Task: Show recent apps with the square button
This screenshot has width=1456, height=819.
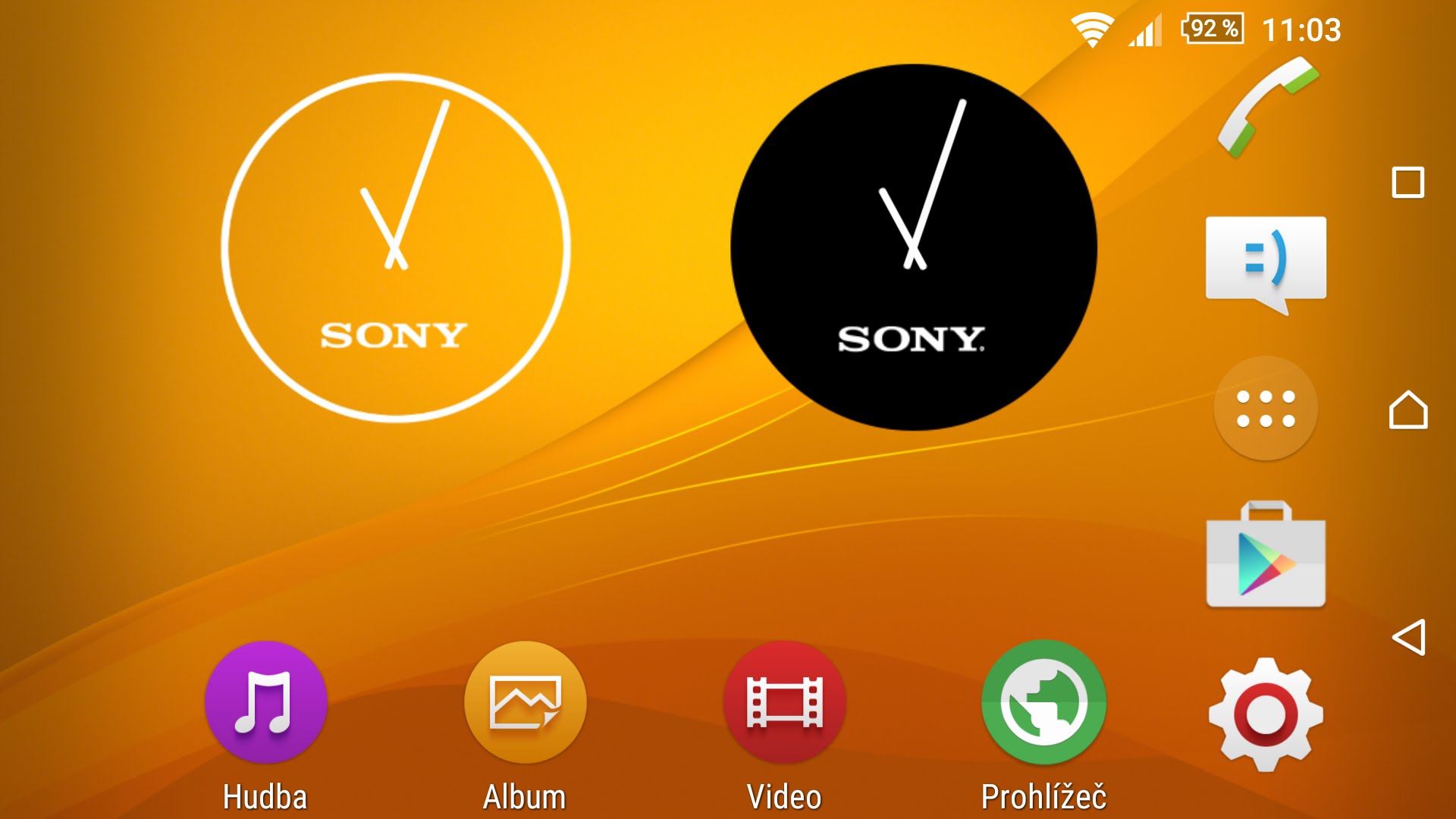Action: (1407, 182)
